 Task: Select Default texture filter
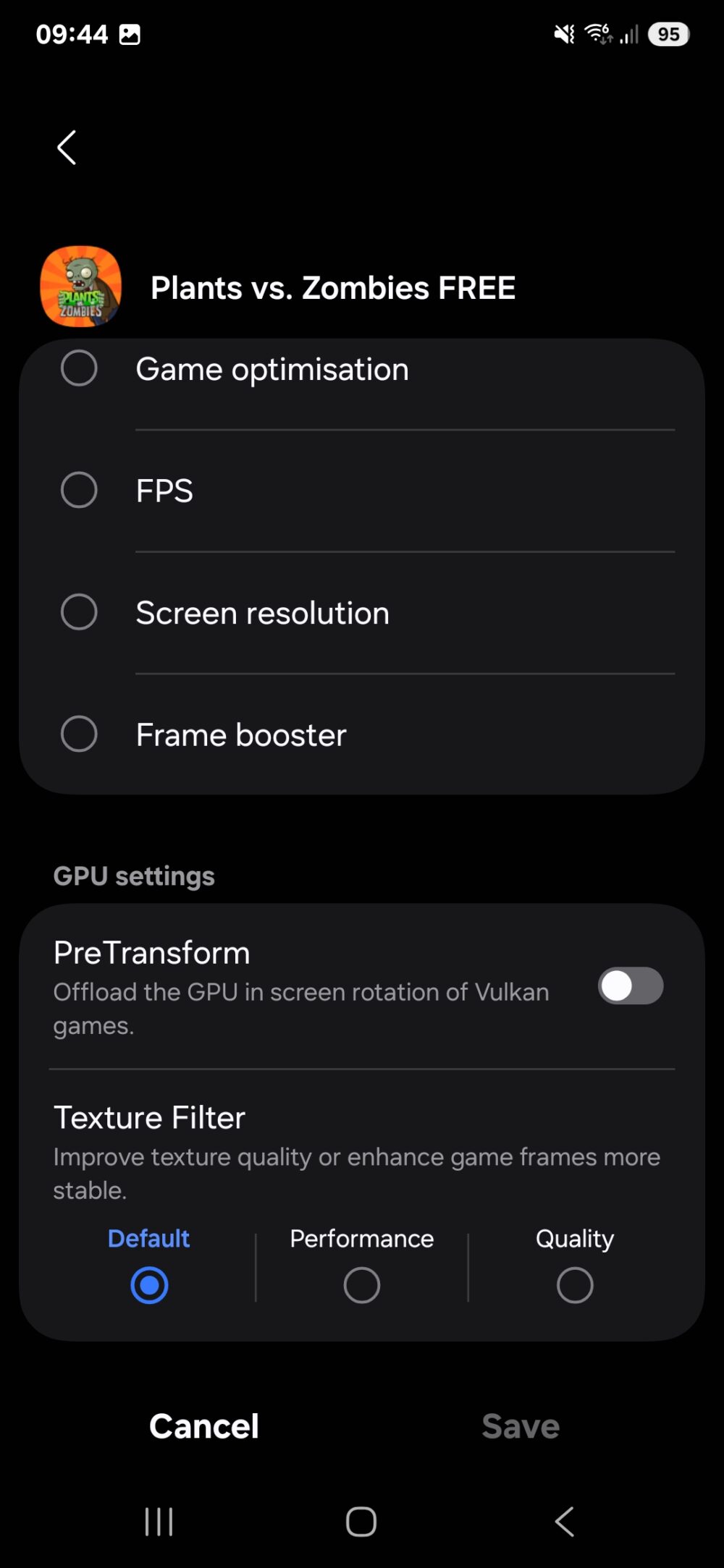[x=149, y=1284]
